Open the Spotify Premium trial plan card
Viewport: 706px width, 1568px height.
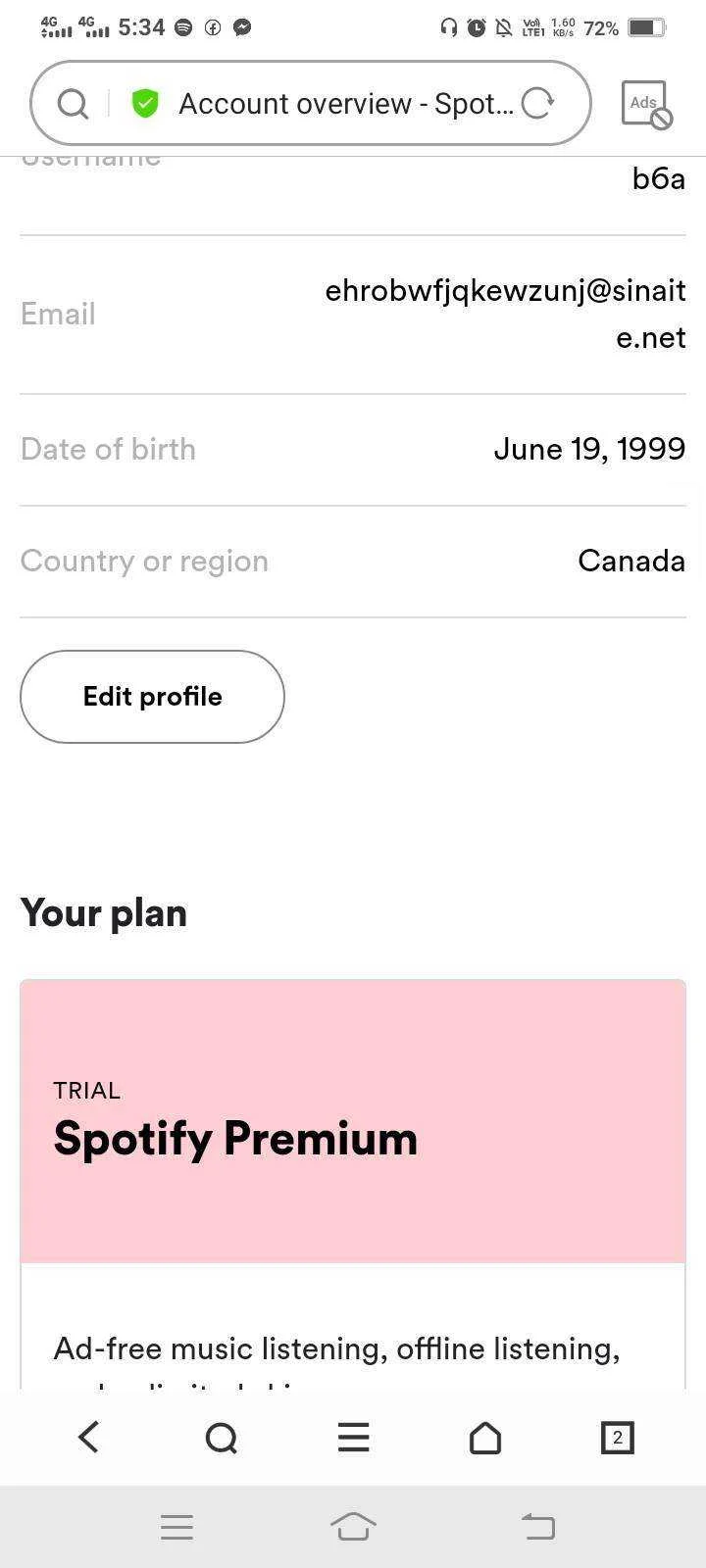coord(353,1120)
